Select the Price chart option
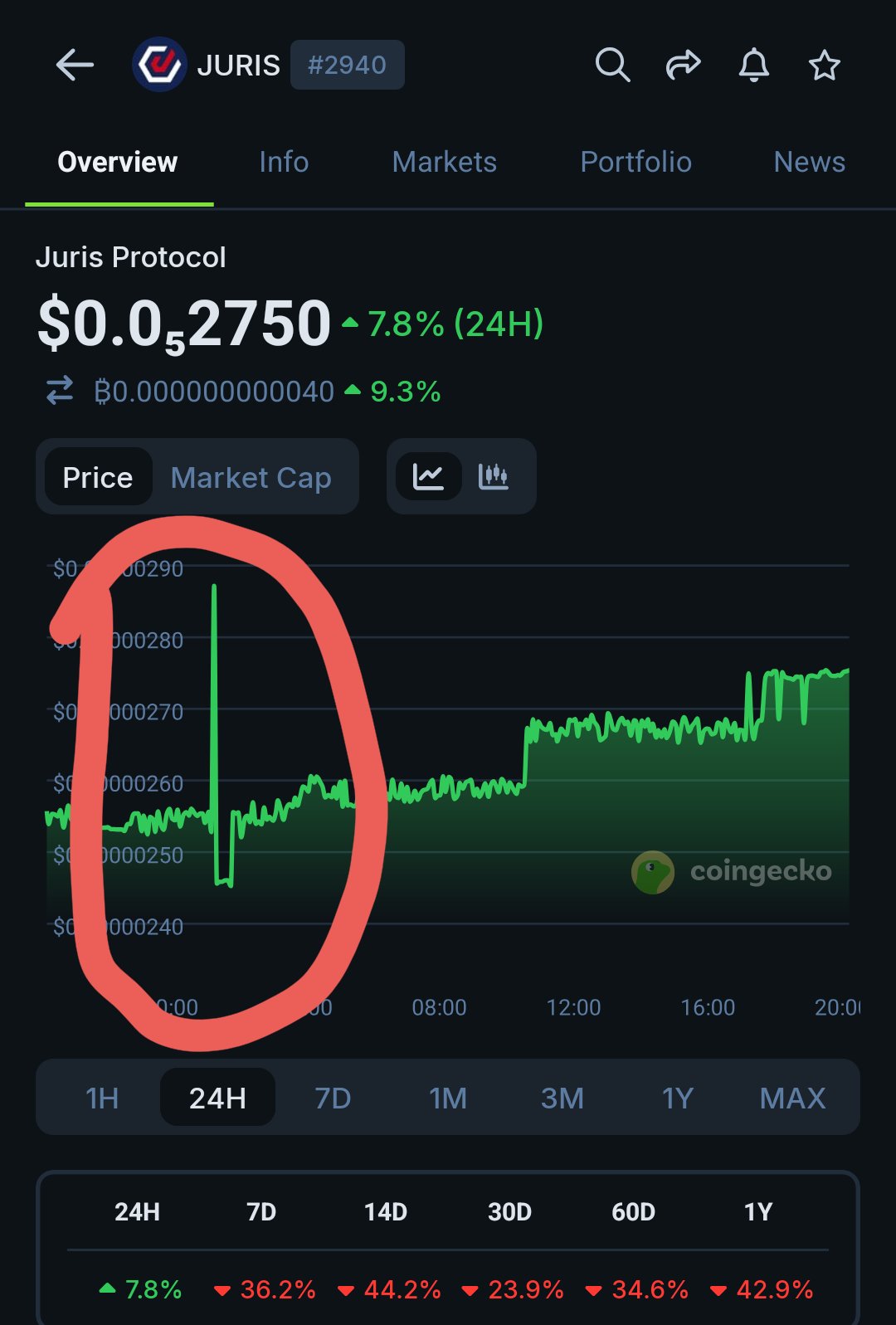Image resolution: width=896 pixels, height=1325 pixels. [98, 477]
